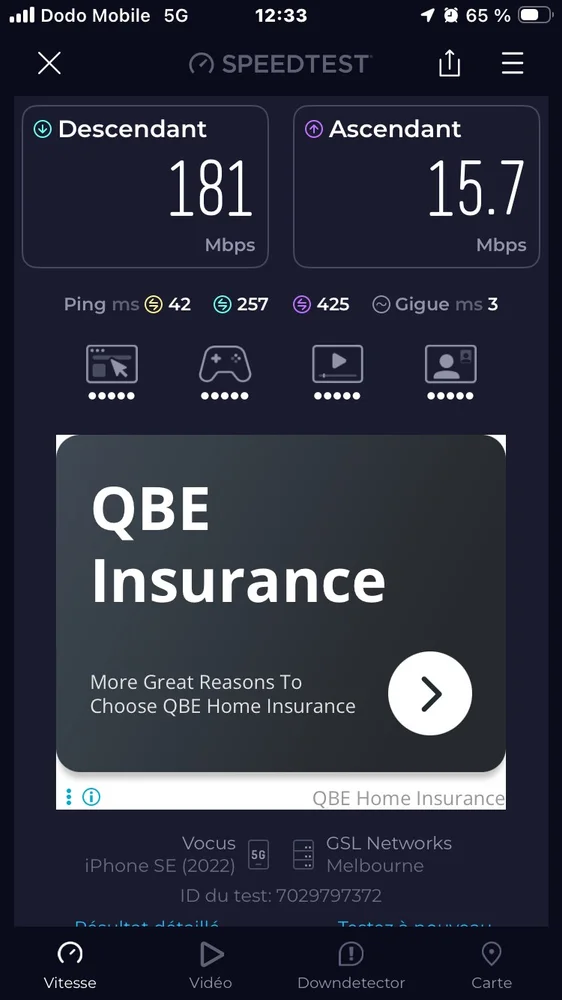The width and height of the screenshot is (562, 1000).
Task: Switch to the Carte tab
Action: click(x=491, y=966)
